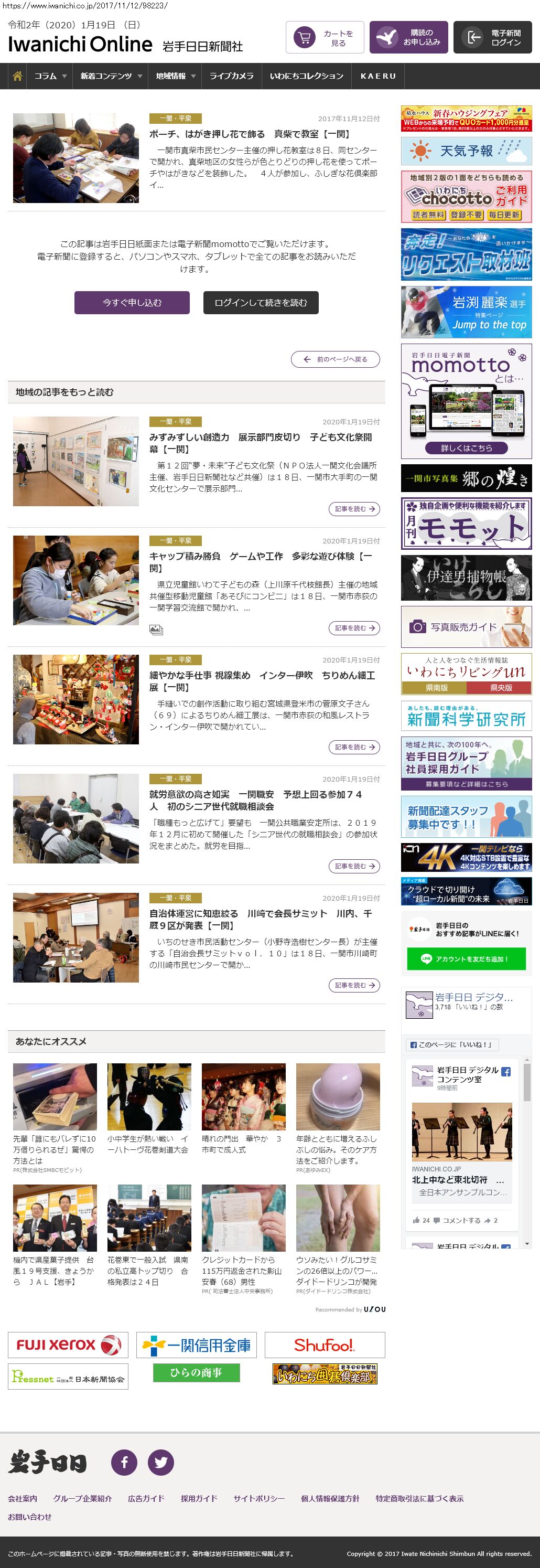Select ログインして続きを読む
Screen dimensions: 540x1568
[260, 303]
